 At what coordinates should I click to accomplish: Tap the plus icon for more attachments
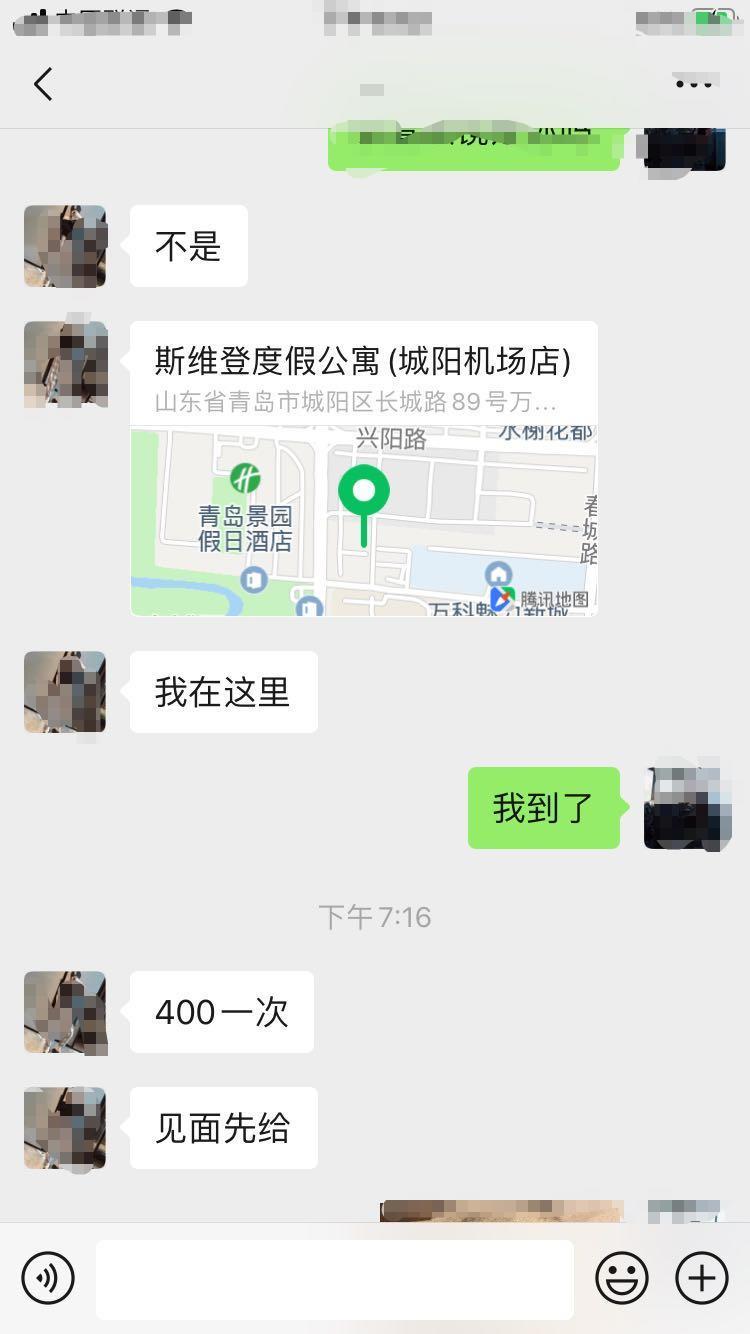click(x=701, y=1278)
